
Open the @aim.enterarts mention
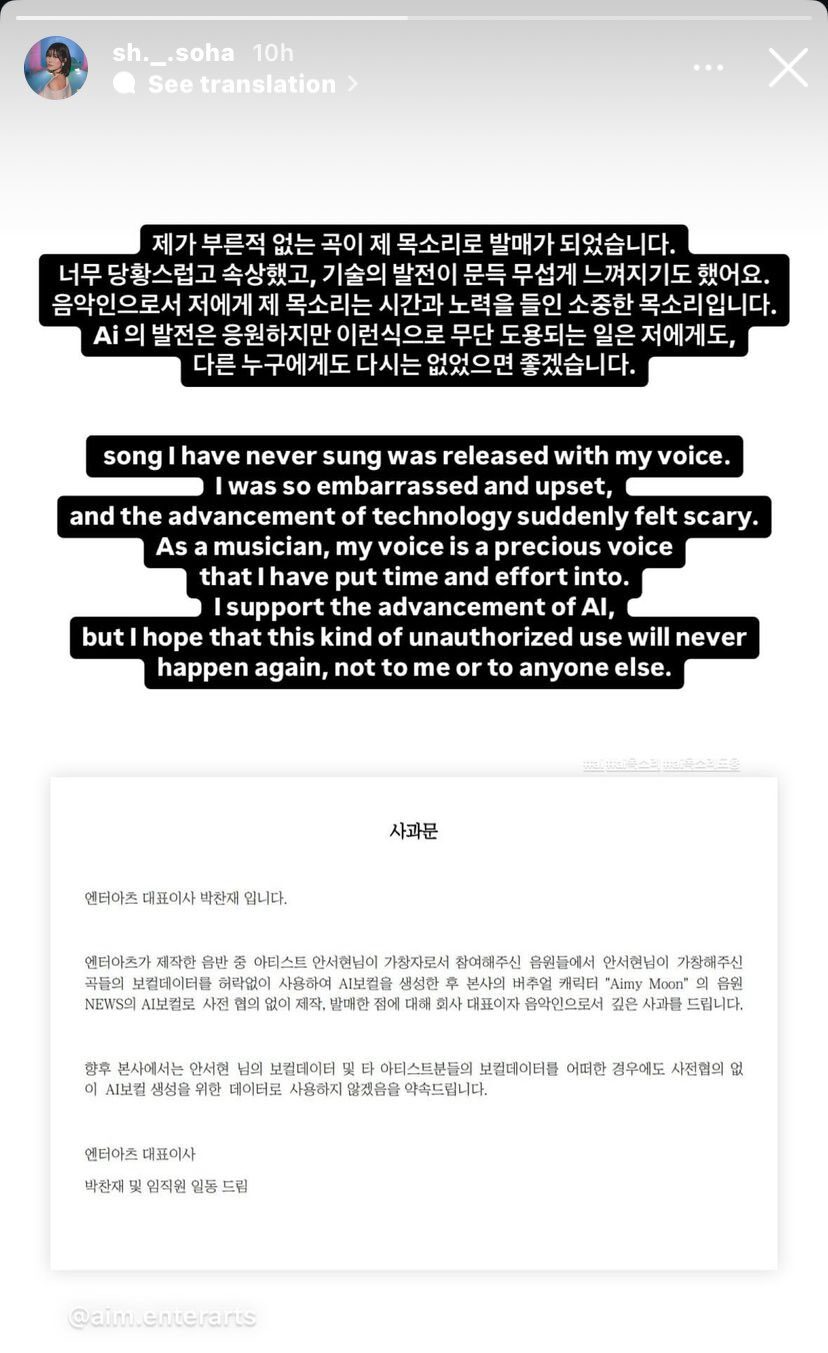[162, 1317]
